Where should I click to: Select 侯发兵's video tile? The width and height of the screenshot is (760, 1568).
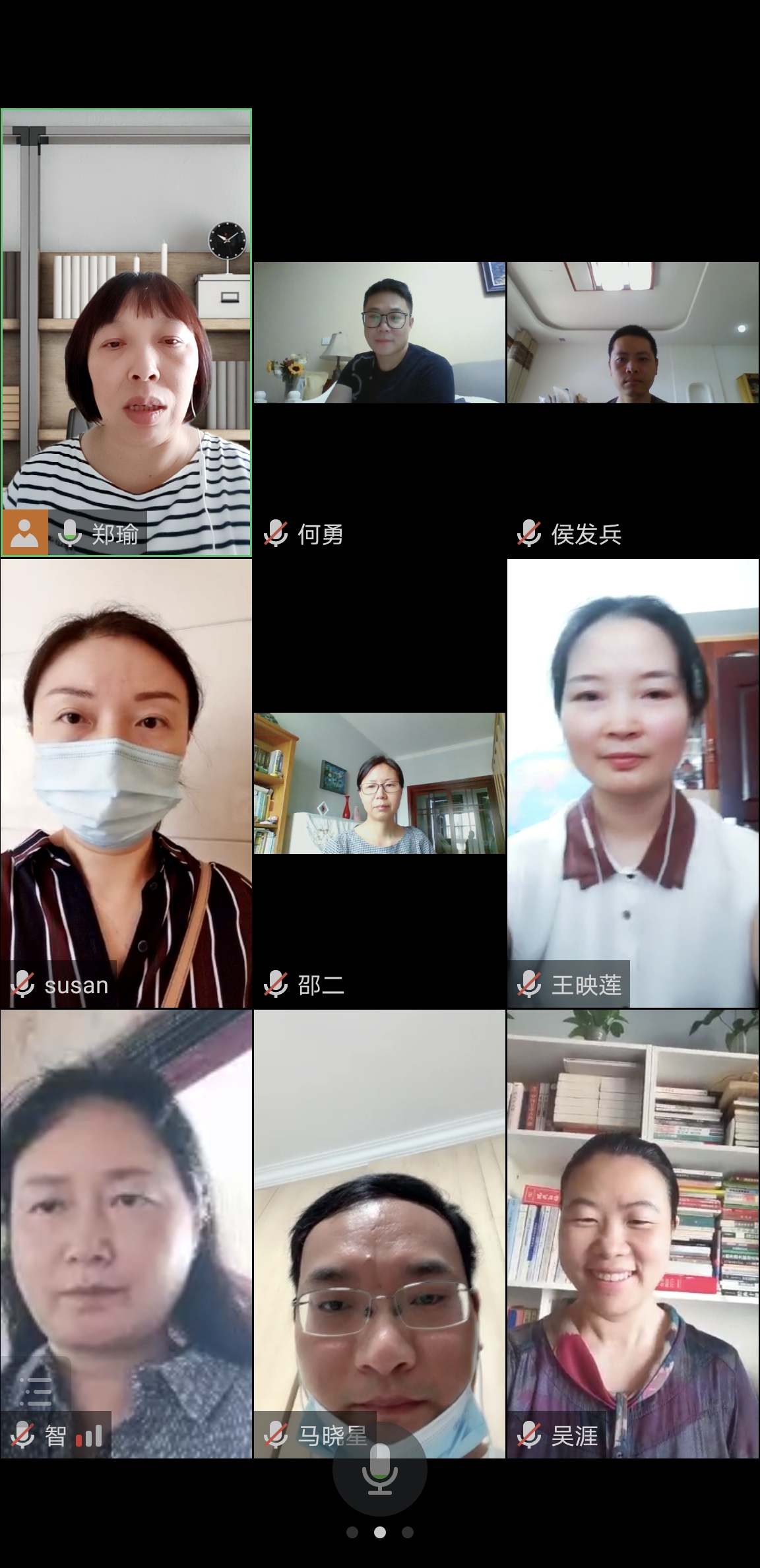(x=633, y=333)
